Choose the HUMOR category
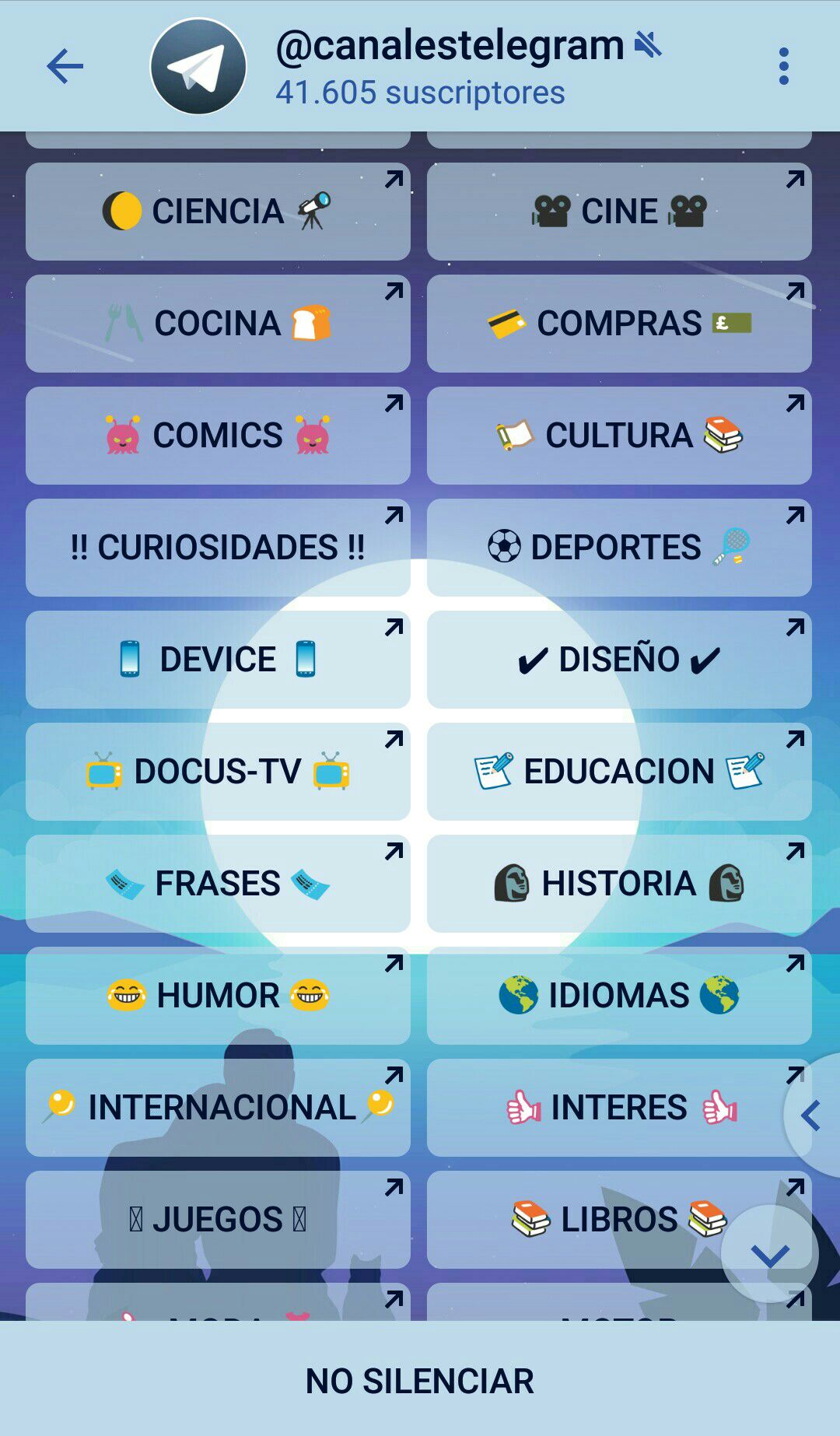This screenshot has height=1436, width=840. click(218, 996)
